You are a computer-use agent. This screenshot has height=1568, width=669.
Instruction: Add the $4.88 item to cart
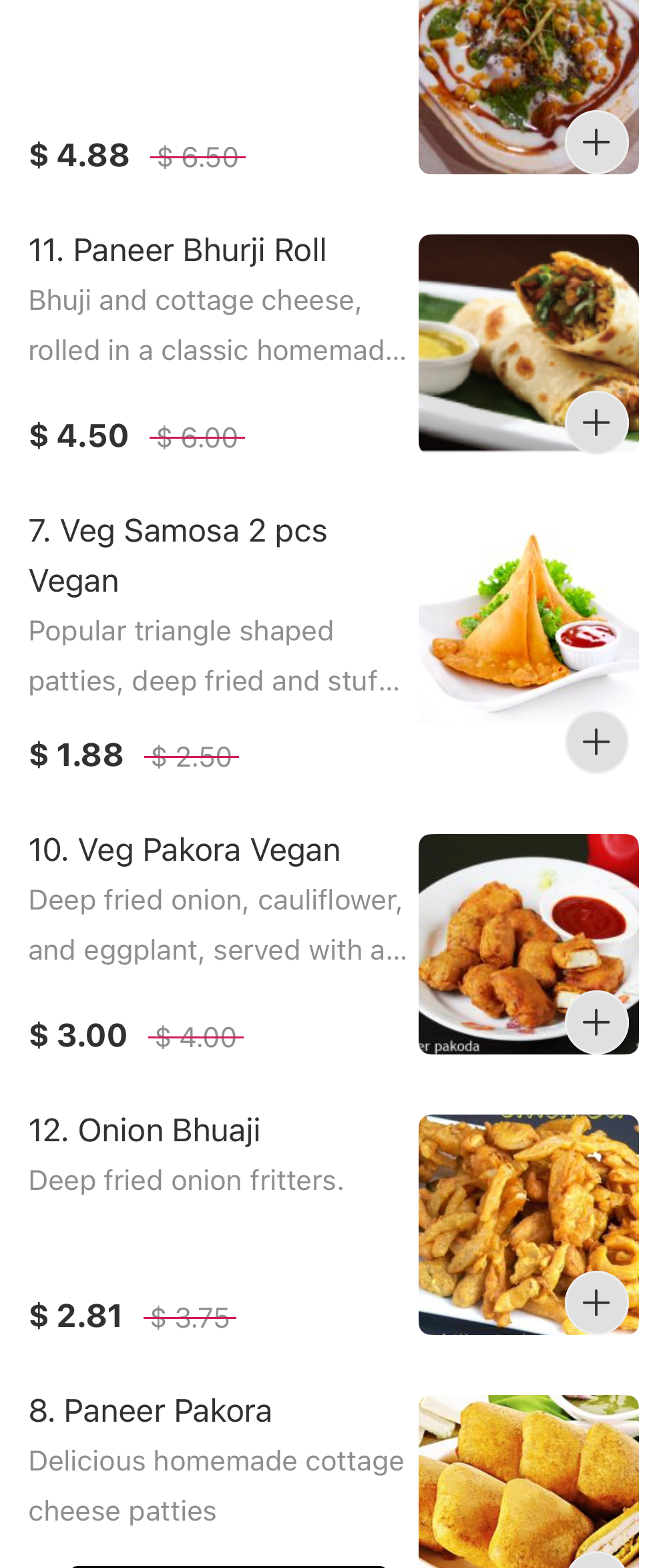[596, 142]
